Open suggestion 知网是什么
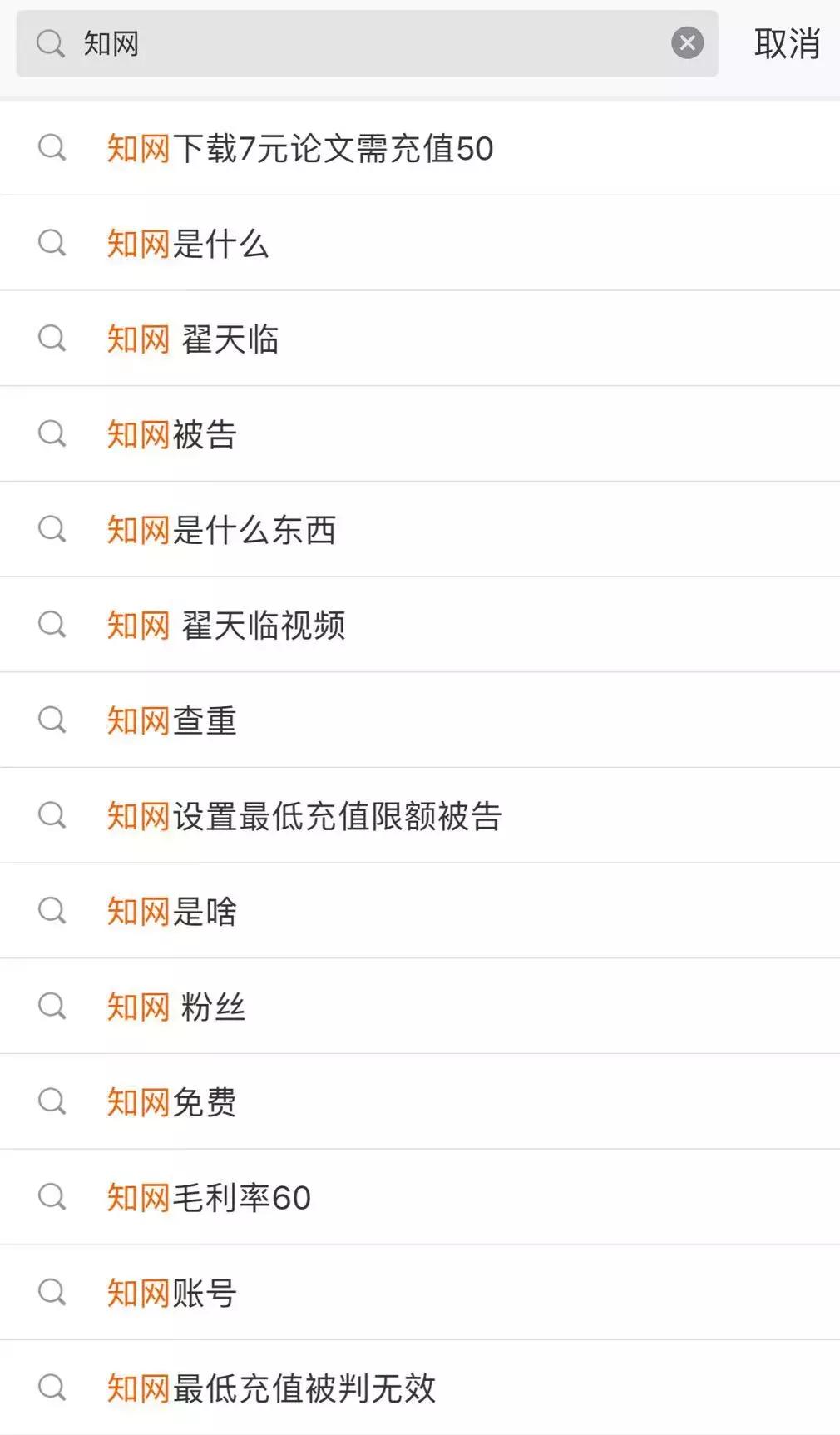Image resolution: width=840 pixels, height=1435 pixels. [x=187, y=243]
